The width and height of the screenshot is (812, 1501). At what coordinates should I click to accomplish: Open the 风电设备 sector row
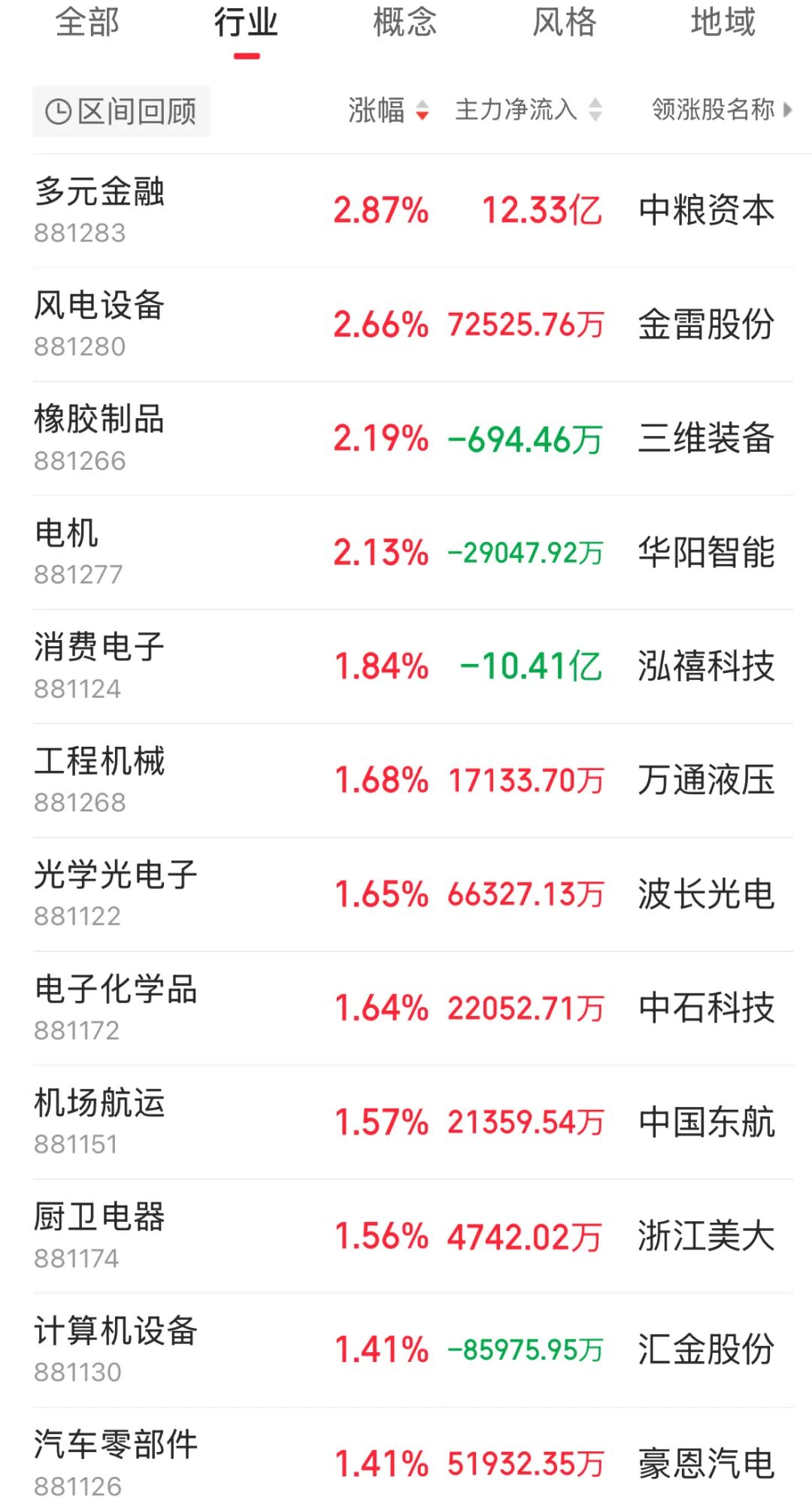point(413,325)
